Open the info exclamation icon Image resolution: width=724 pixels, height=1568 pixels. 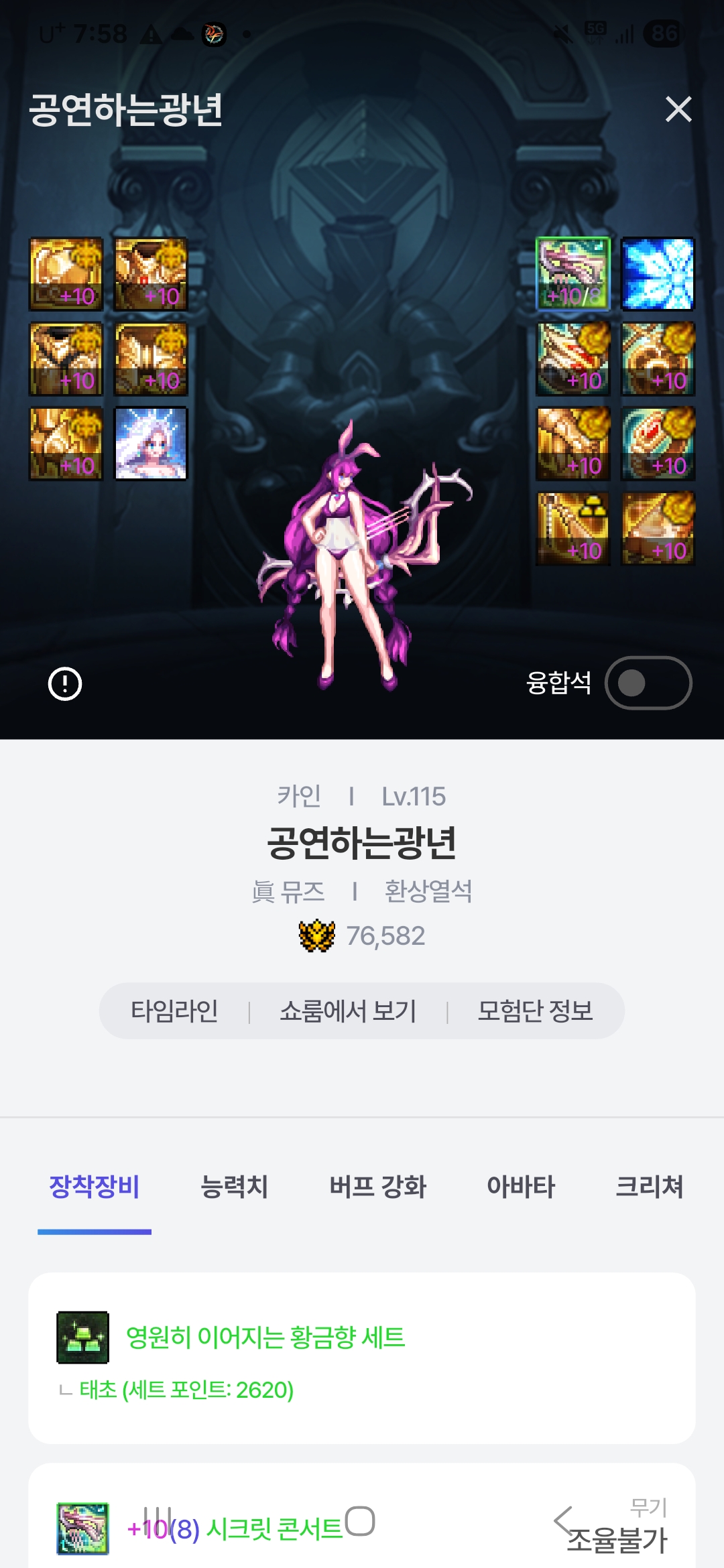tap(65, 683)
